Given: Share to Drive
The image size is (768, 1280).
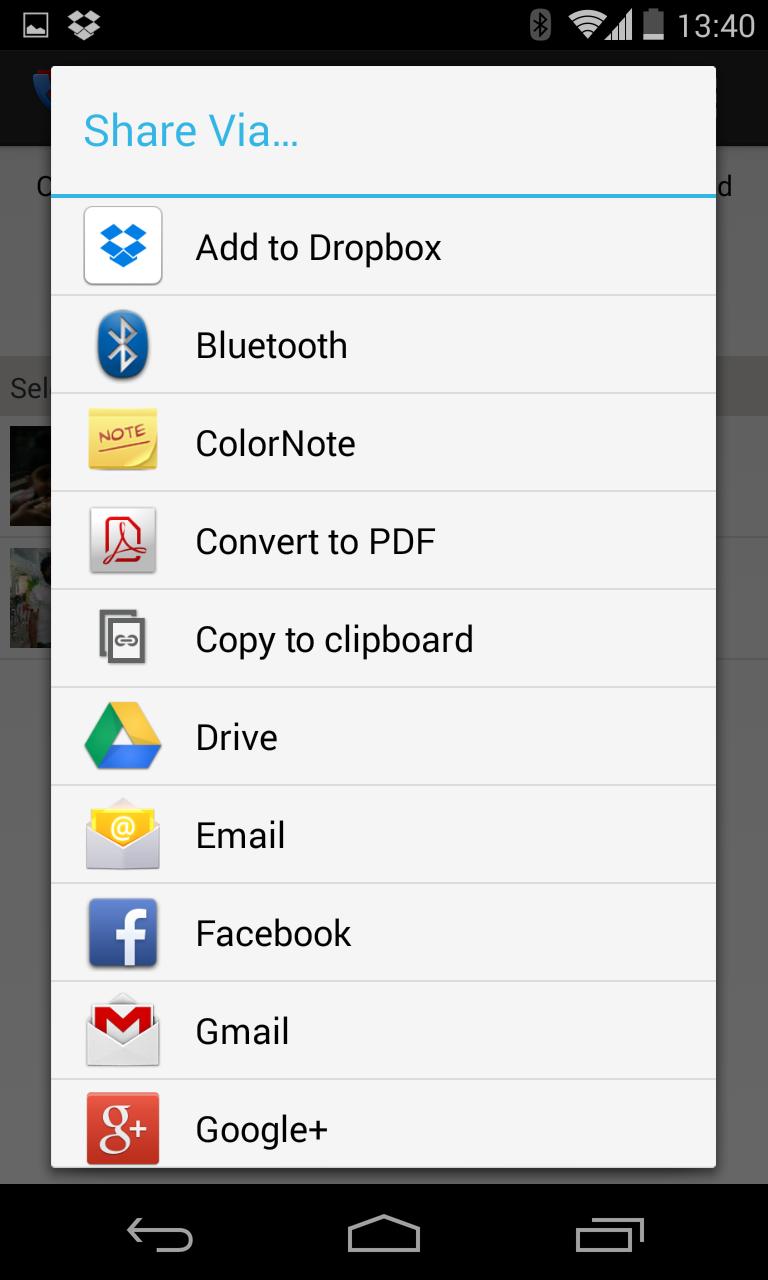Looking at the screenshot, I should tap(383, 737).
